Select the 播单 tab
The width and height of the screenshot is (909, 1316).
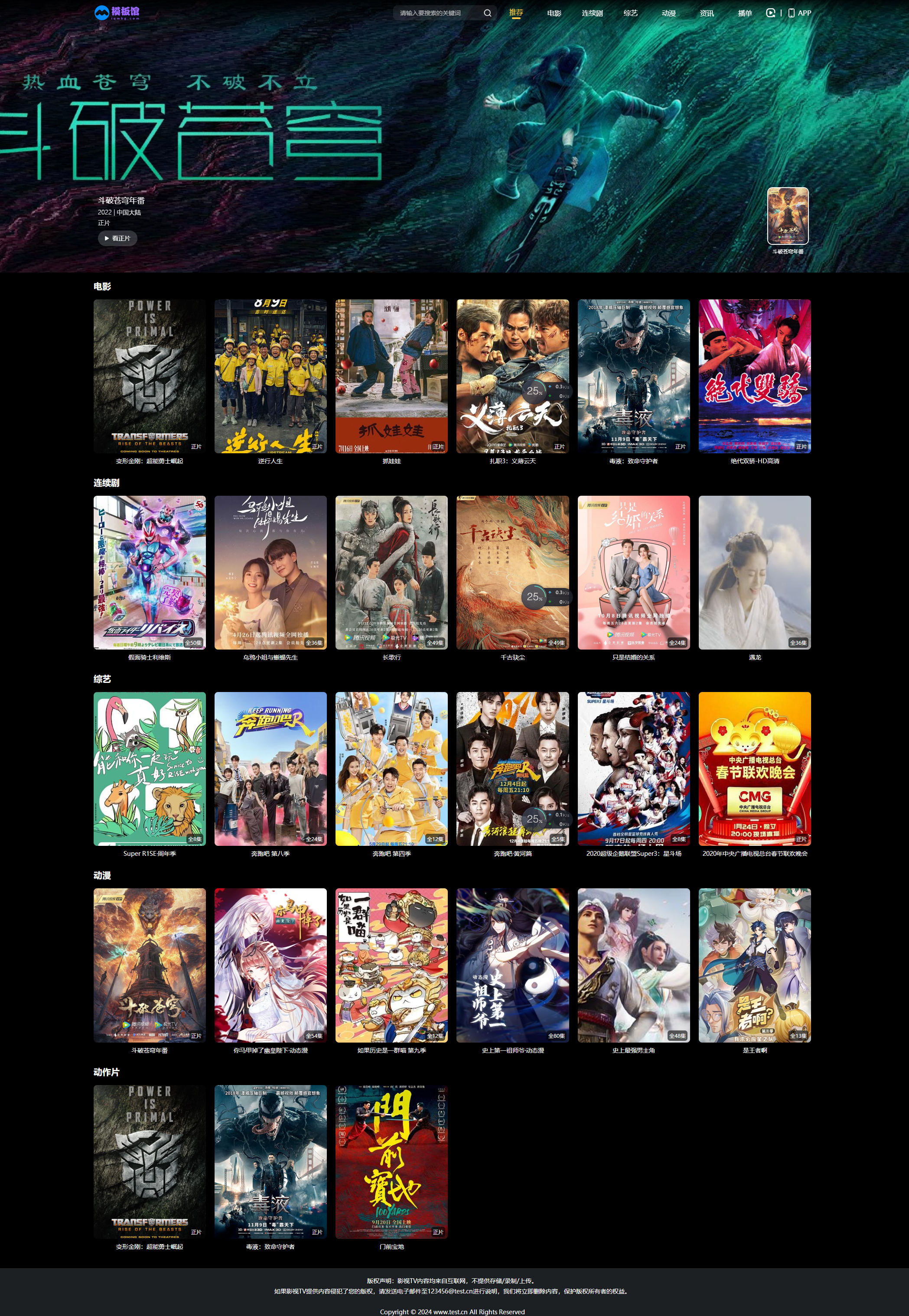click(744, 13)
